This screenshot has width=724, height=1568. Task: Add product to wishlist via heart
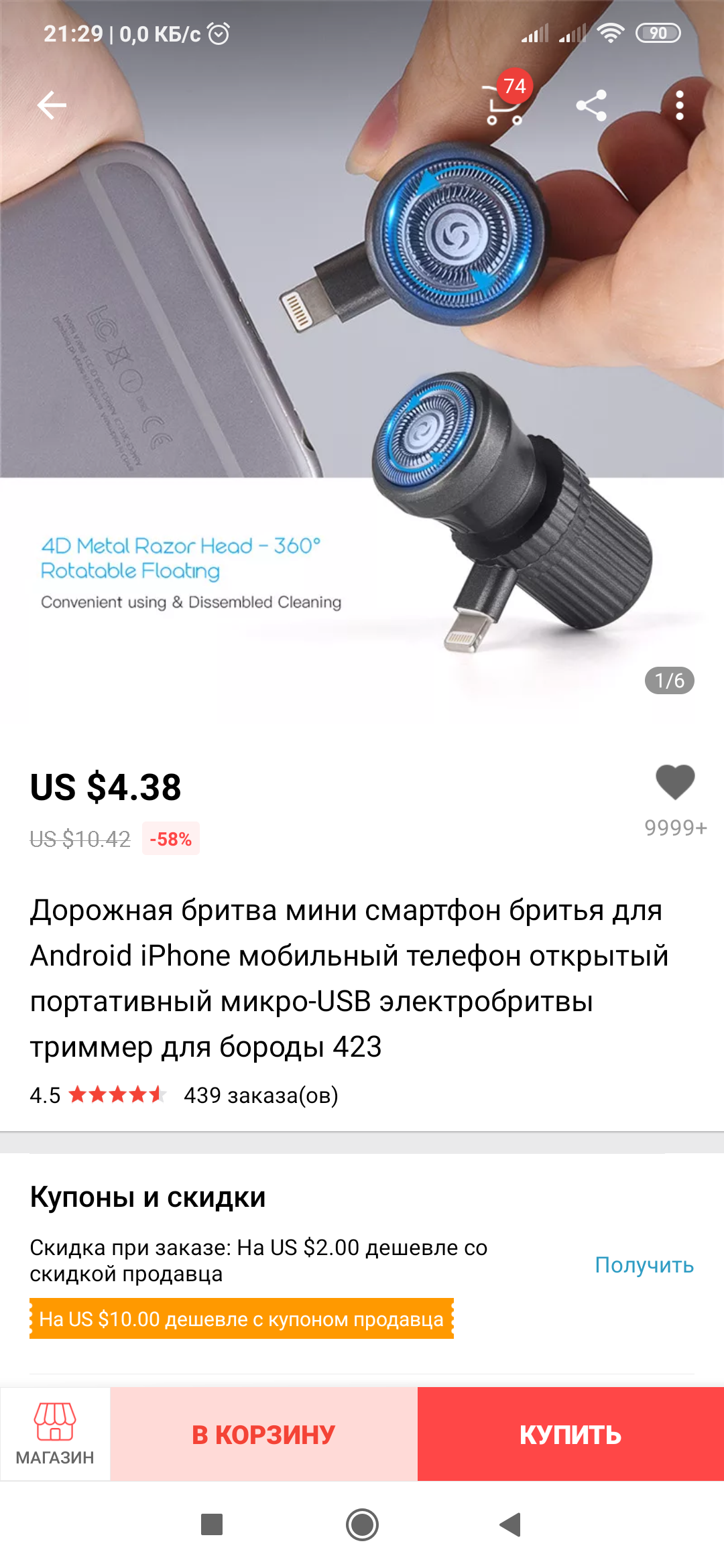[674, 783]
